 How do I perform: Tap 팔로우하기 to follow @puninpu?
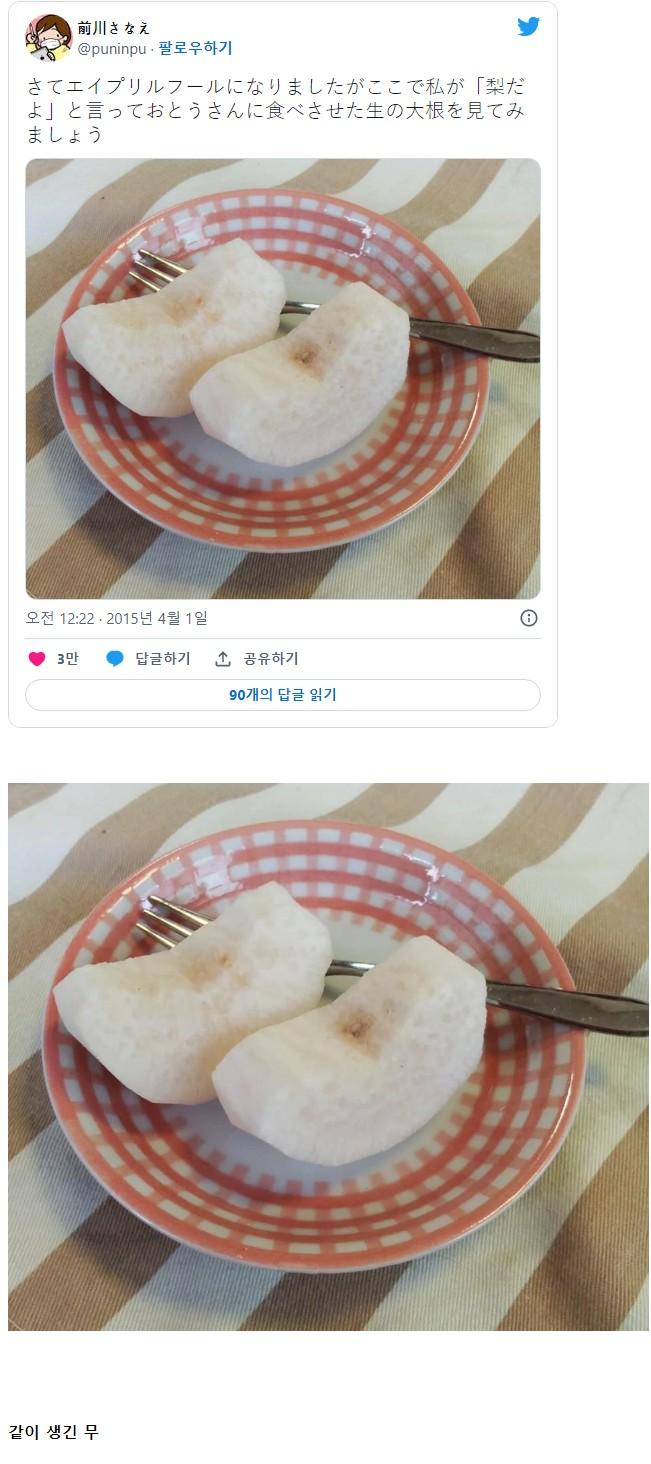pyautogui.click(x=195, y=48)
